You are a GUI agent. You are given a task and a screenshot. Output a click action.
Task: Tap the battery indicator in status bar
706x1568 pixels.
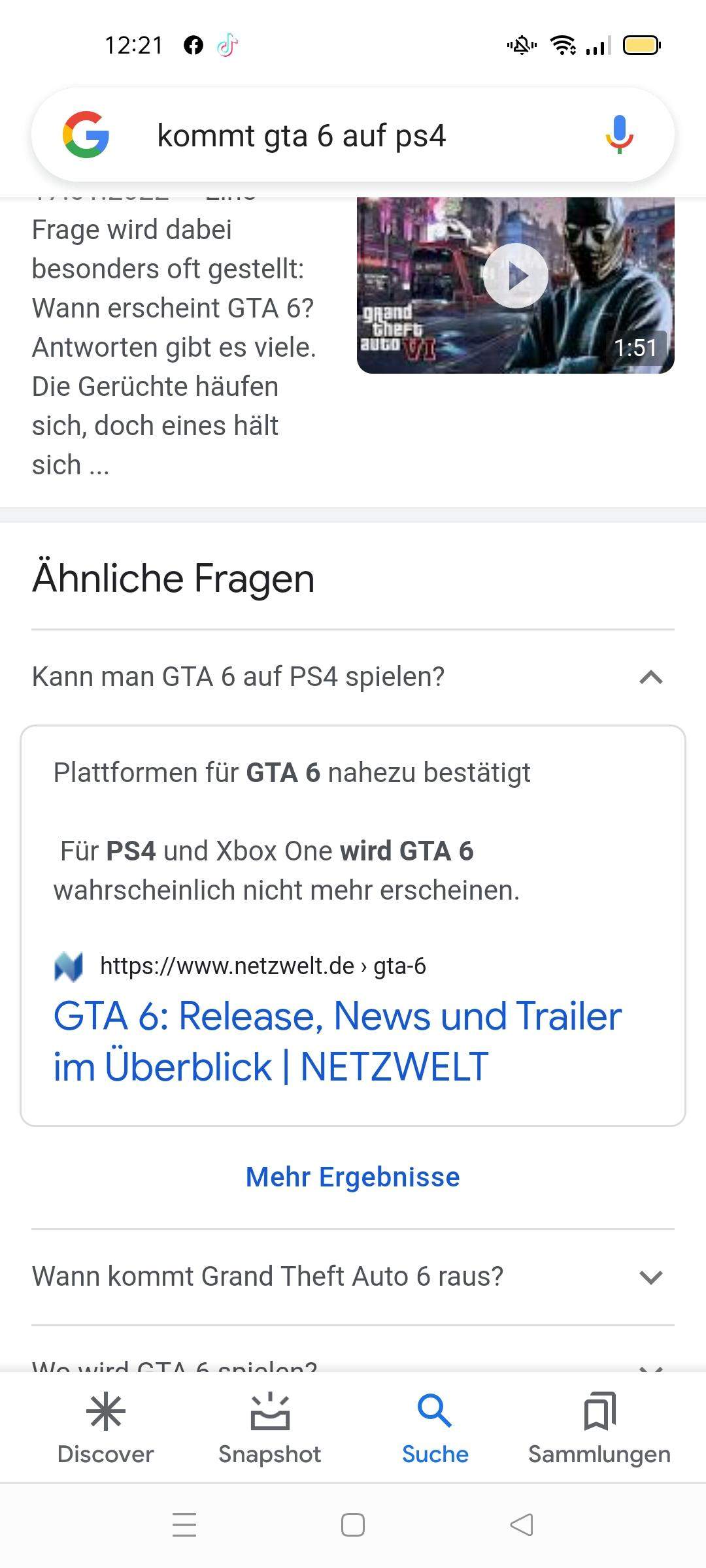pos(642,44)
